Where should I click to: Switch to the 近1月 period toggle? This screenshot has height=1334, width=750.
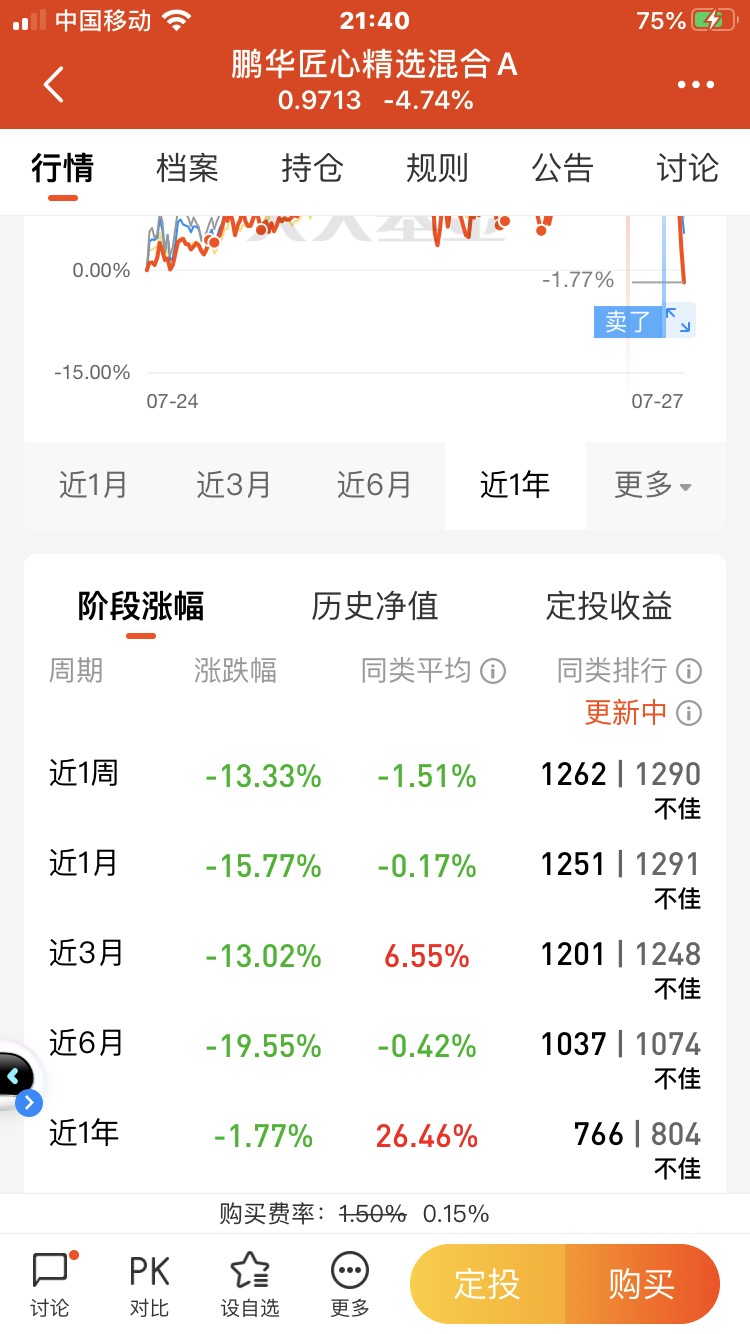(x=93, y=486)
